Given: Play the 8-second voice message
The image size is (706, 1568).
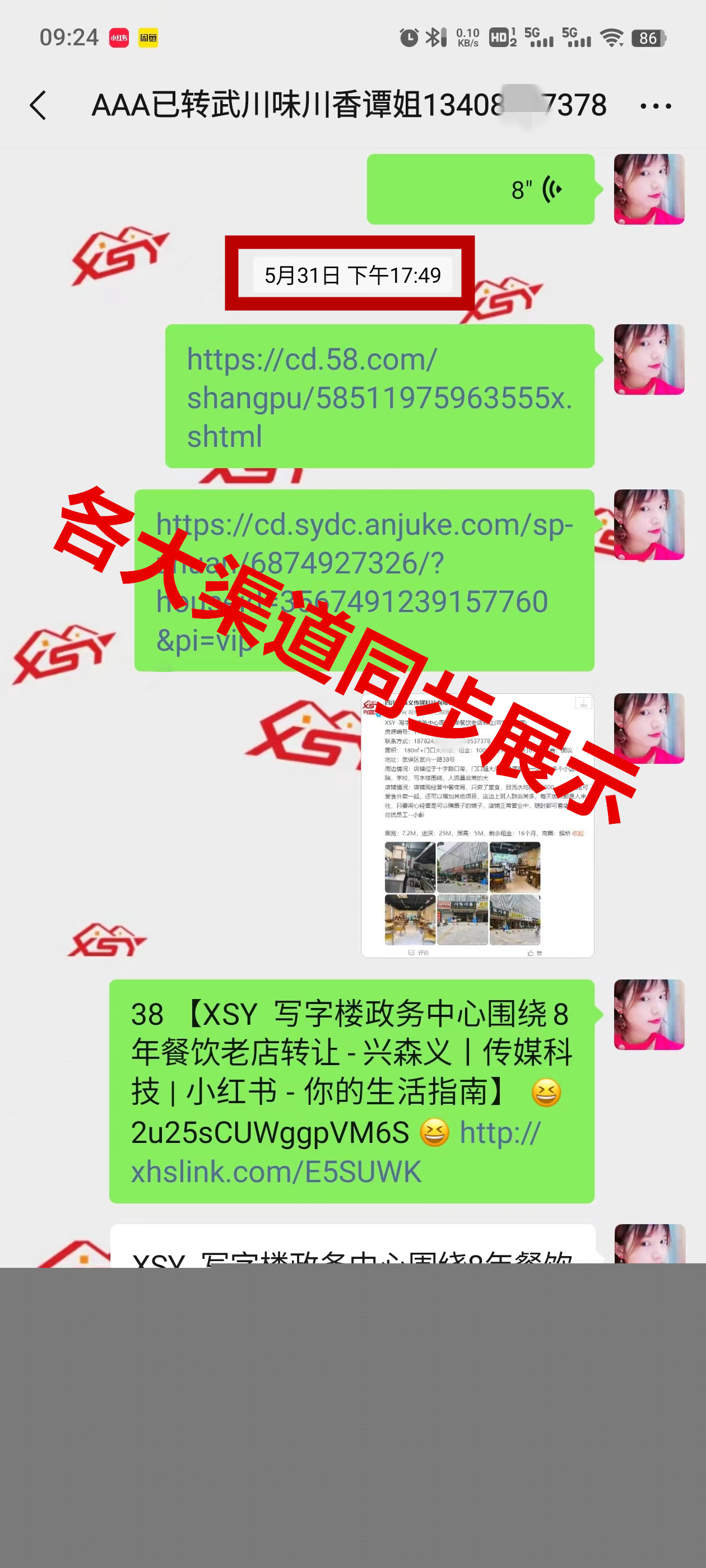Looking at the screenshot, I should tap(480, 189).
